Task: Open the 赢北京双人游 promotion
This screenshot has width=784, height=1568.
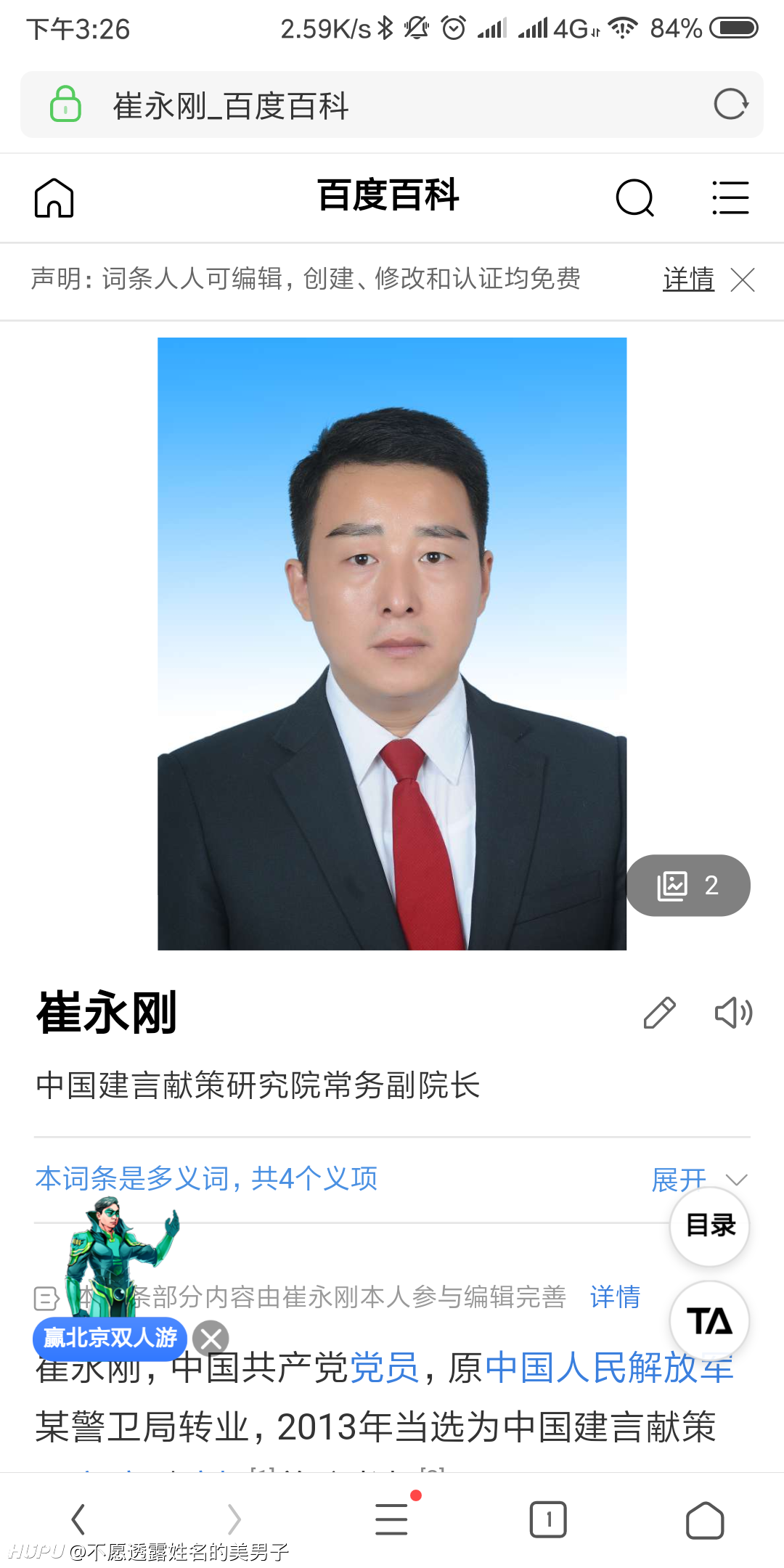Action: [110, 1337]
